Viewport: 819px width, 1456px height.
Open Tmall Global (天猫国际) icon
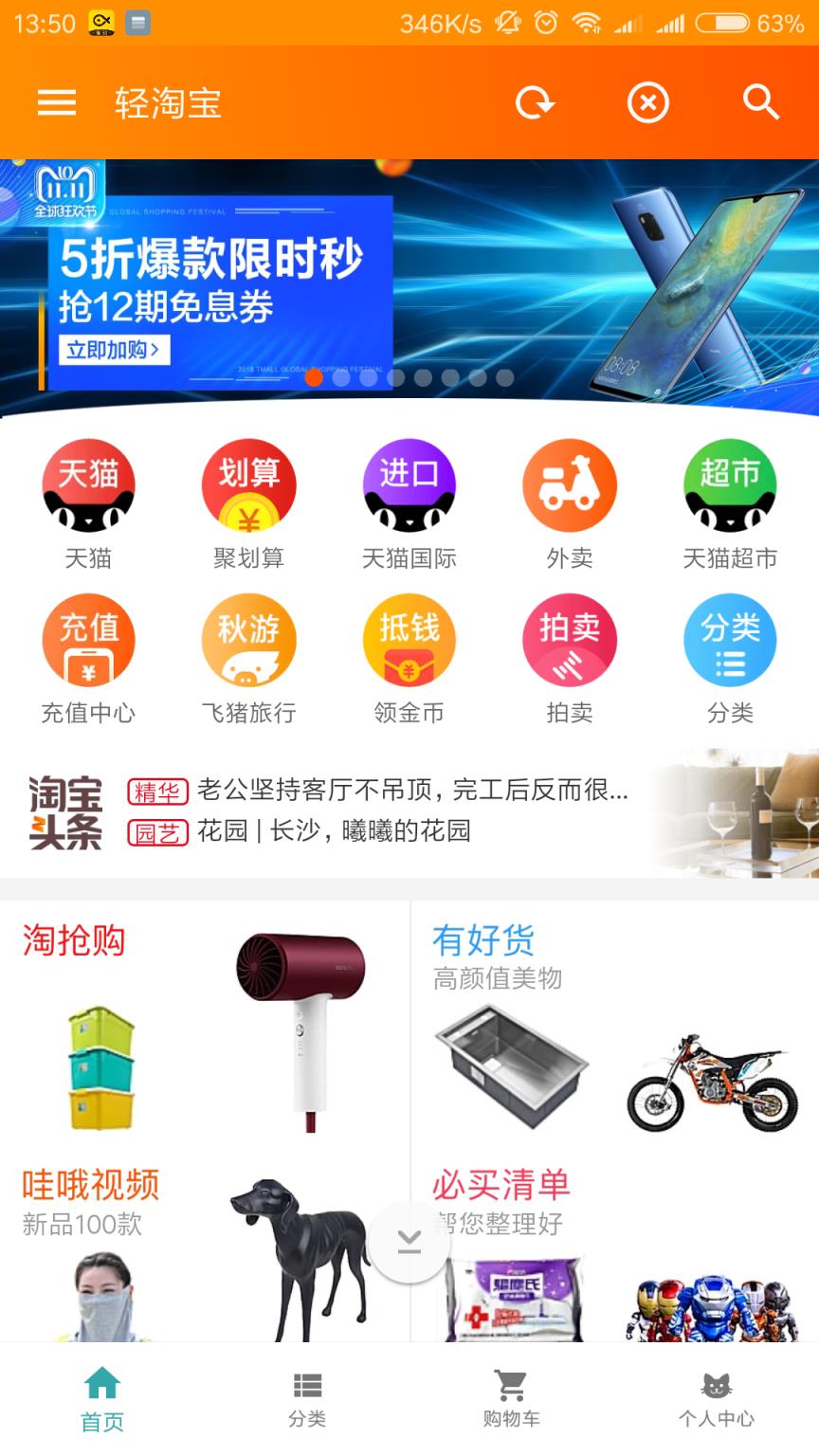(409, 483)
